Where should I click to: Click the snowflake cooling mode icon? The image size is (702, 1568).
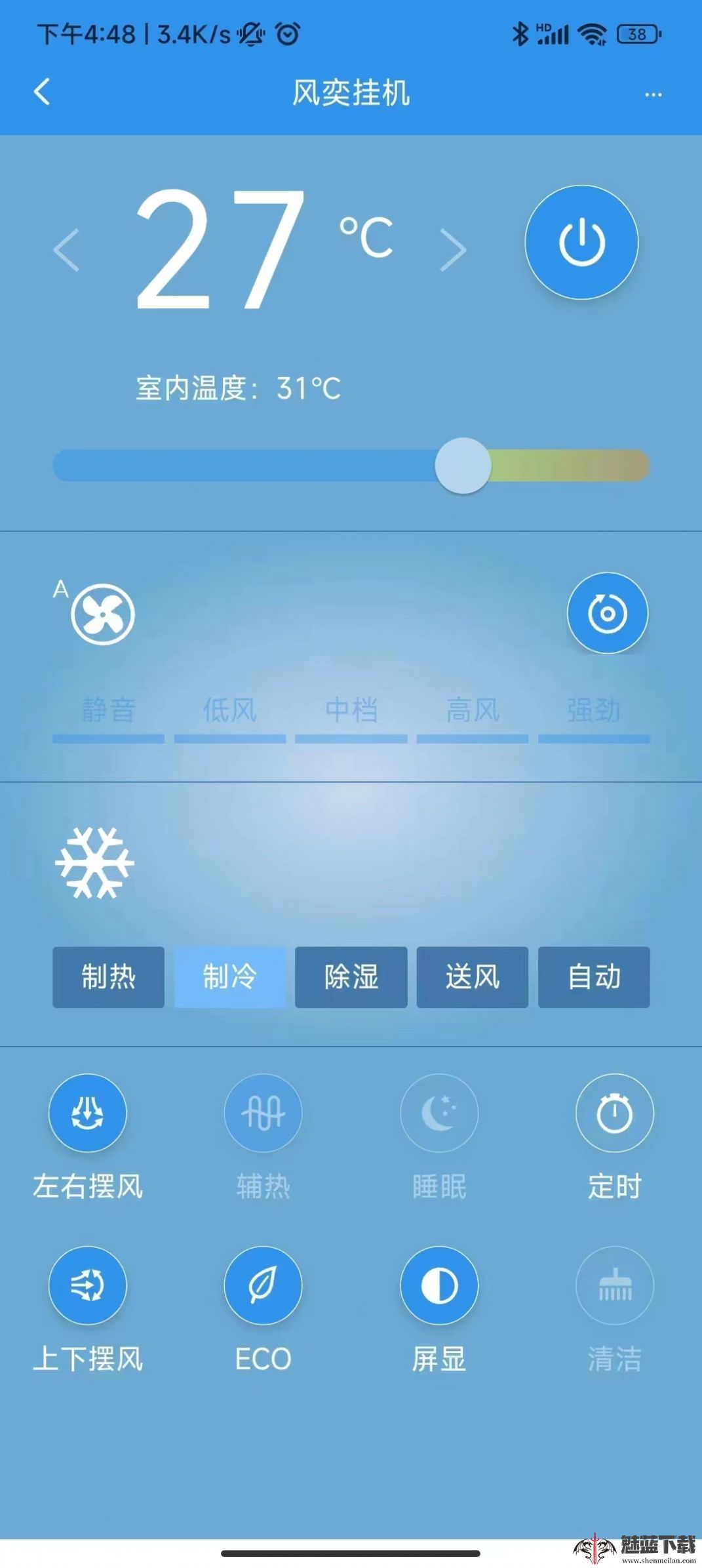[97, 865]
